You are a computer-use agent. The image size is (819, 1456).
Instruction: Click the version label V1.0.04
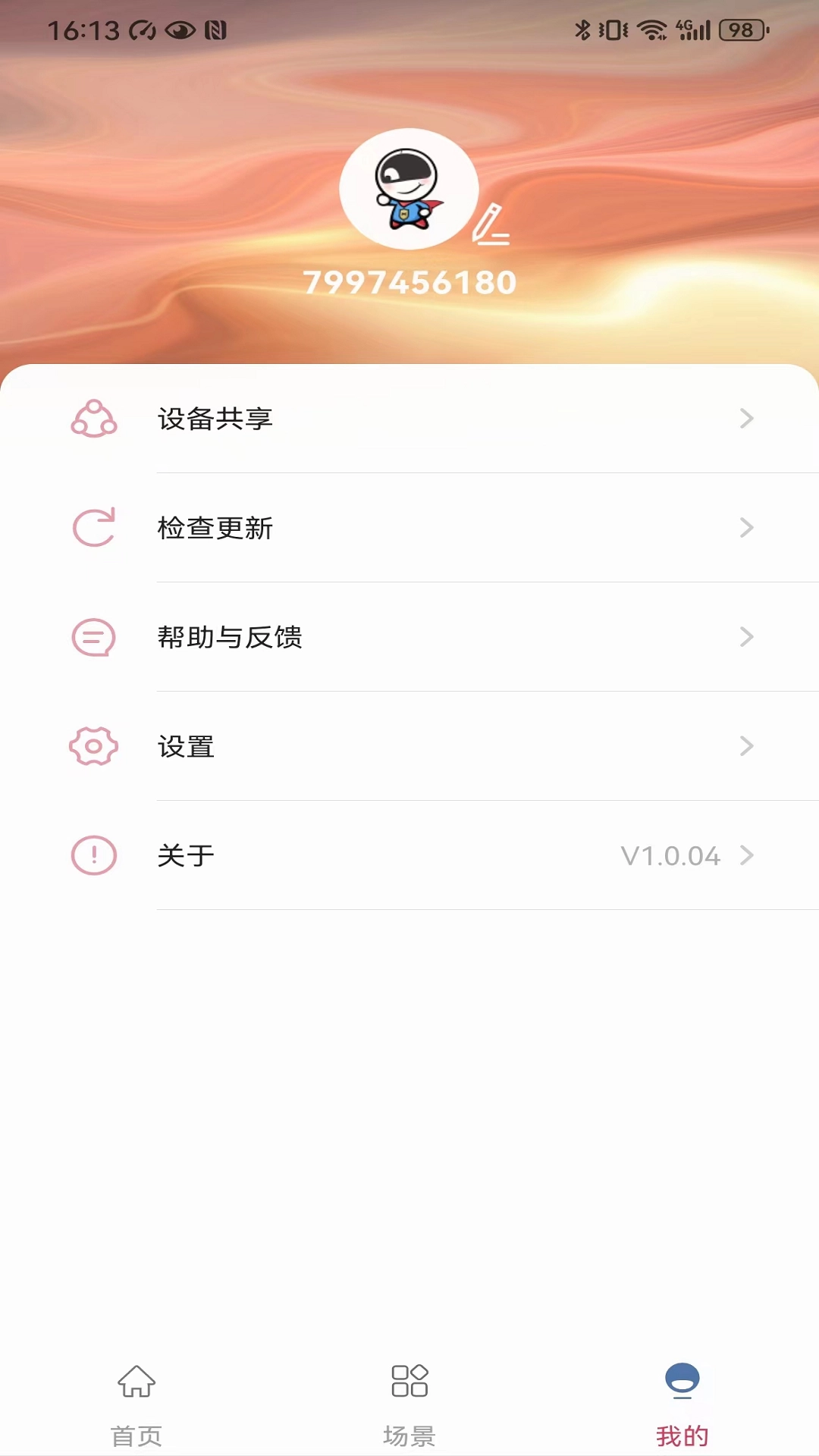tap(670, 856)
